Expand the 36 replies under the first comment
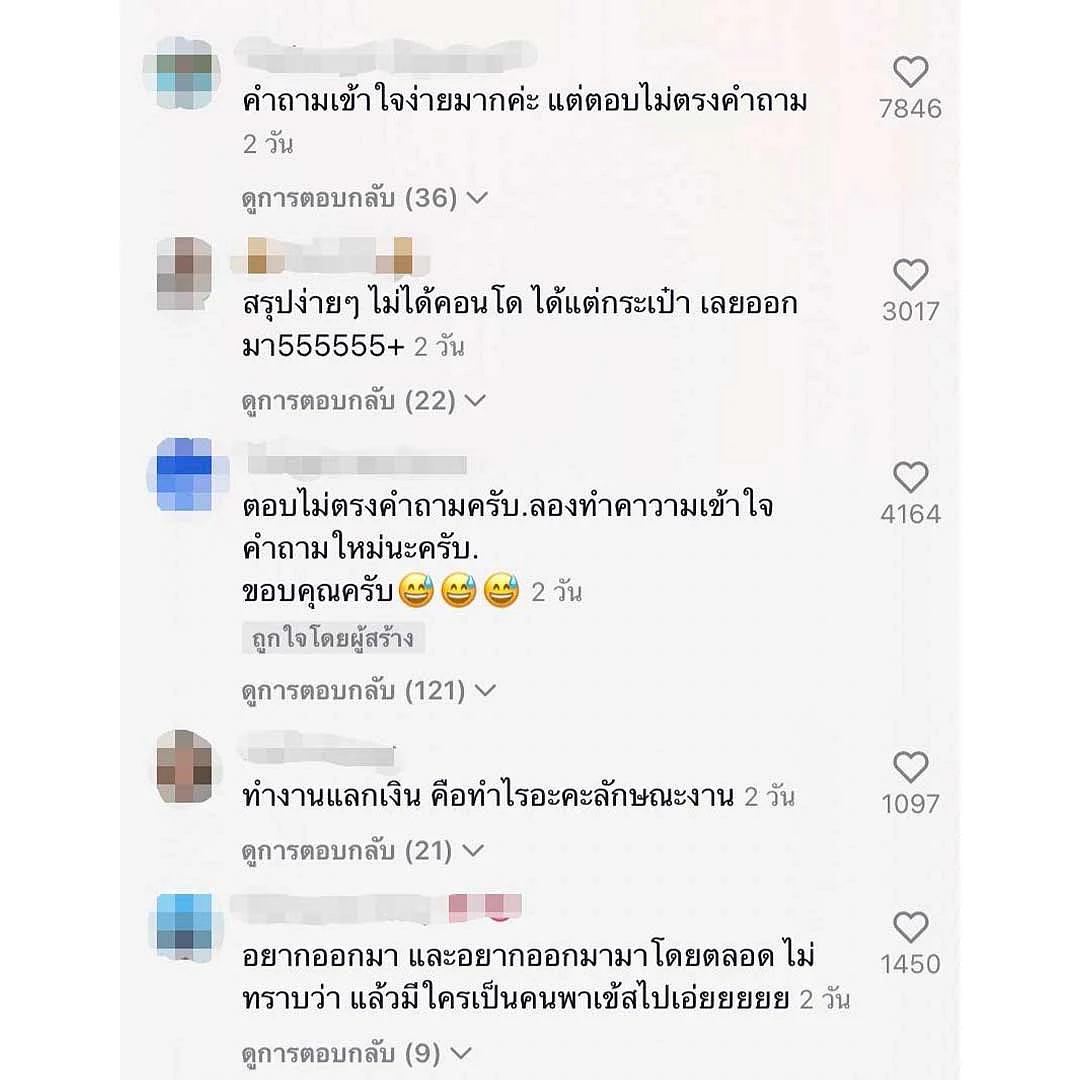The height and width of the screenshot is (1080, 1080). point(364,198)
